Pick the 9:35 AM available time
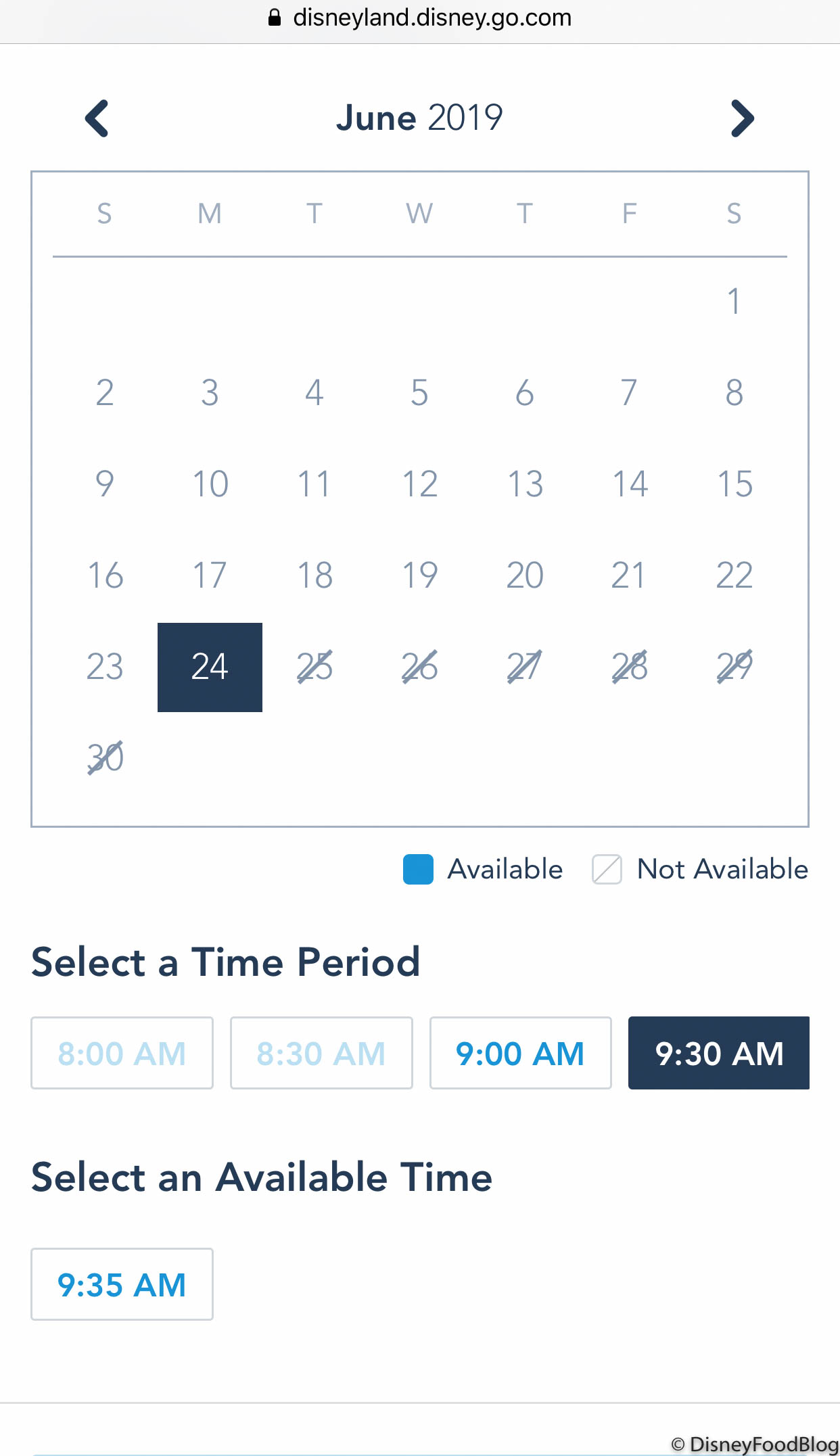840x1456 pixels. tap(122, 1284)
